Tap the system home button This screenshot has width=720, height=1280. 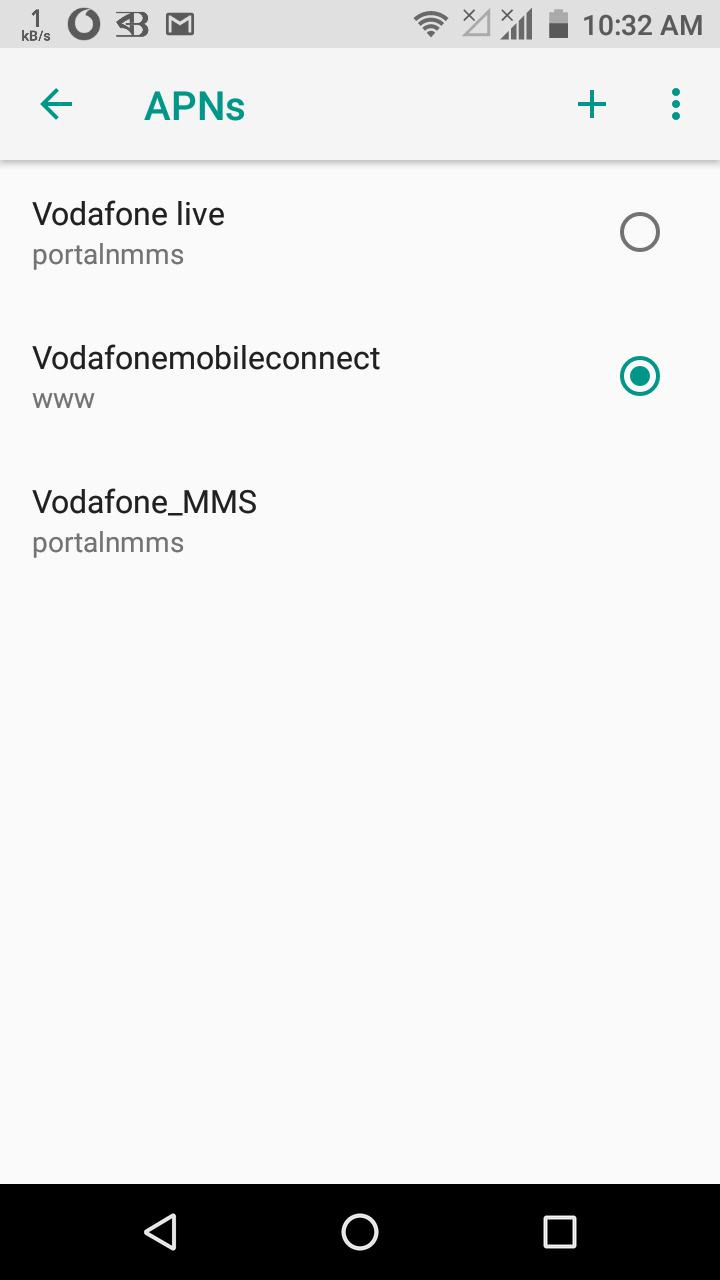click(x=360, y=1232)
